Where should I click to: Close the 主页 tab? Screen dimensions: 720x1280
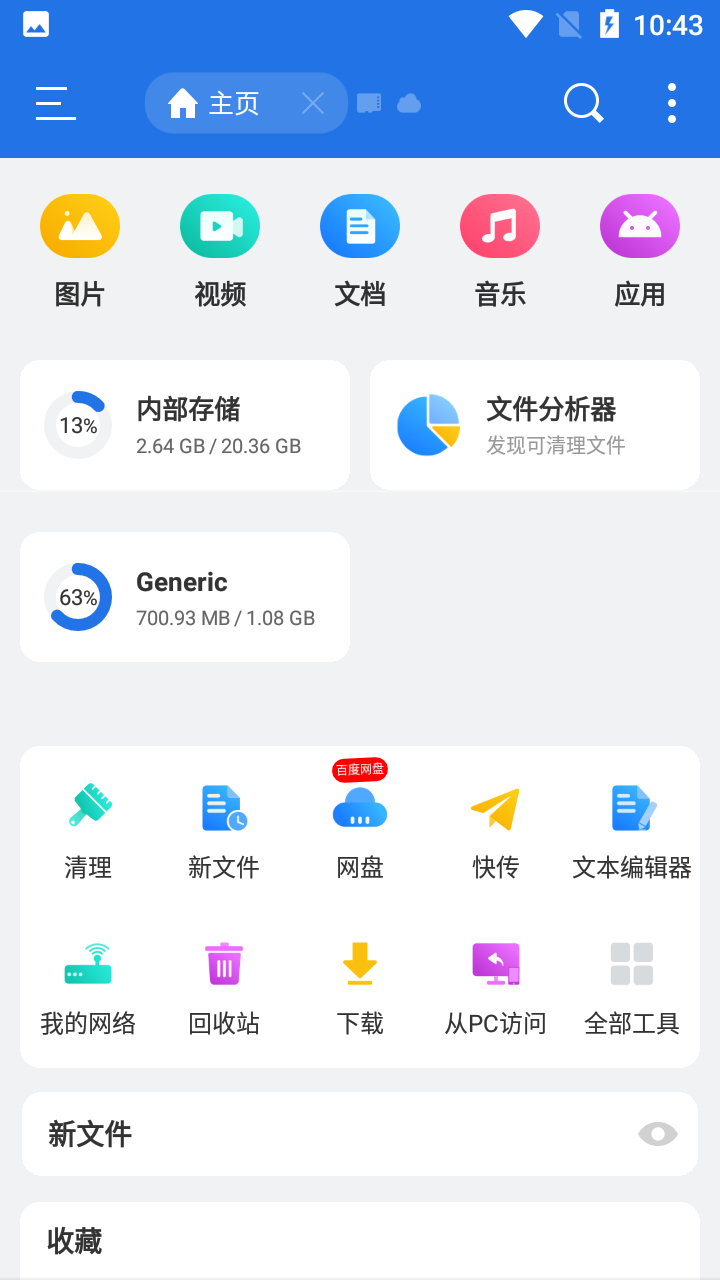pyautogui.click(x=313, y=103)
